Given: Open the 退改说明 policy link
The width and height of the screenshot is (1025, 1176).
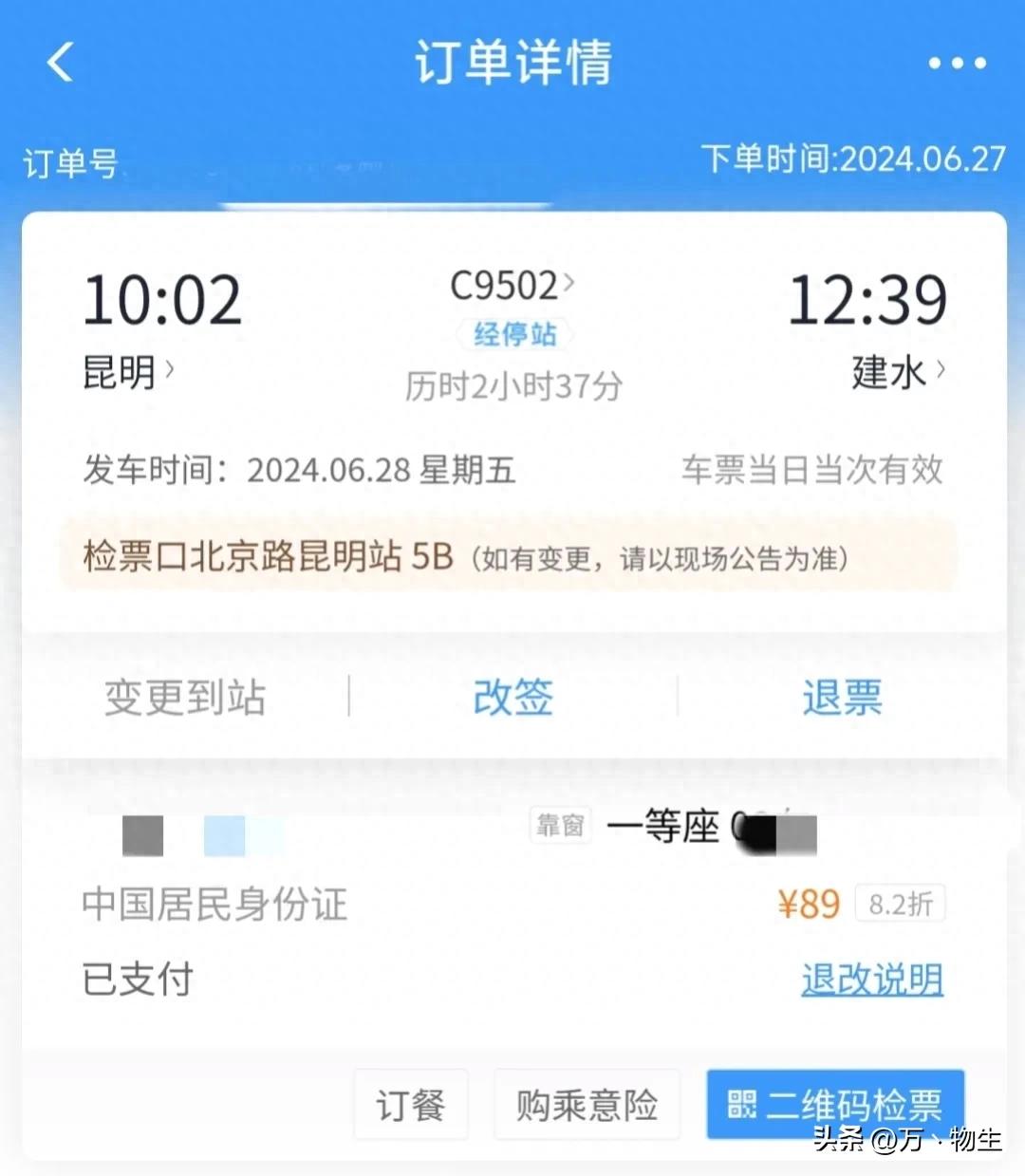Looking at the screenshot, I should pyautogui.click(x=871, y=979).
